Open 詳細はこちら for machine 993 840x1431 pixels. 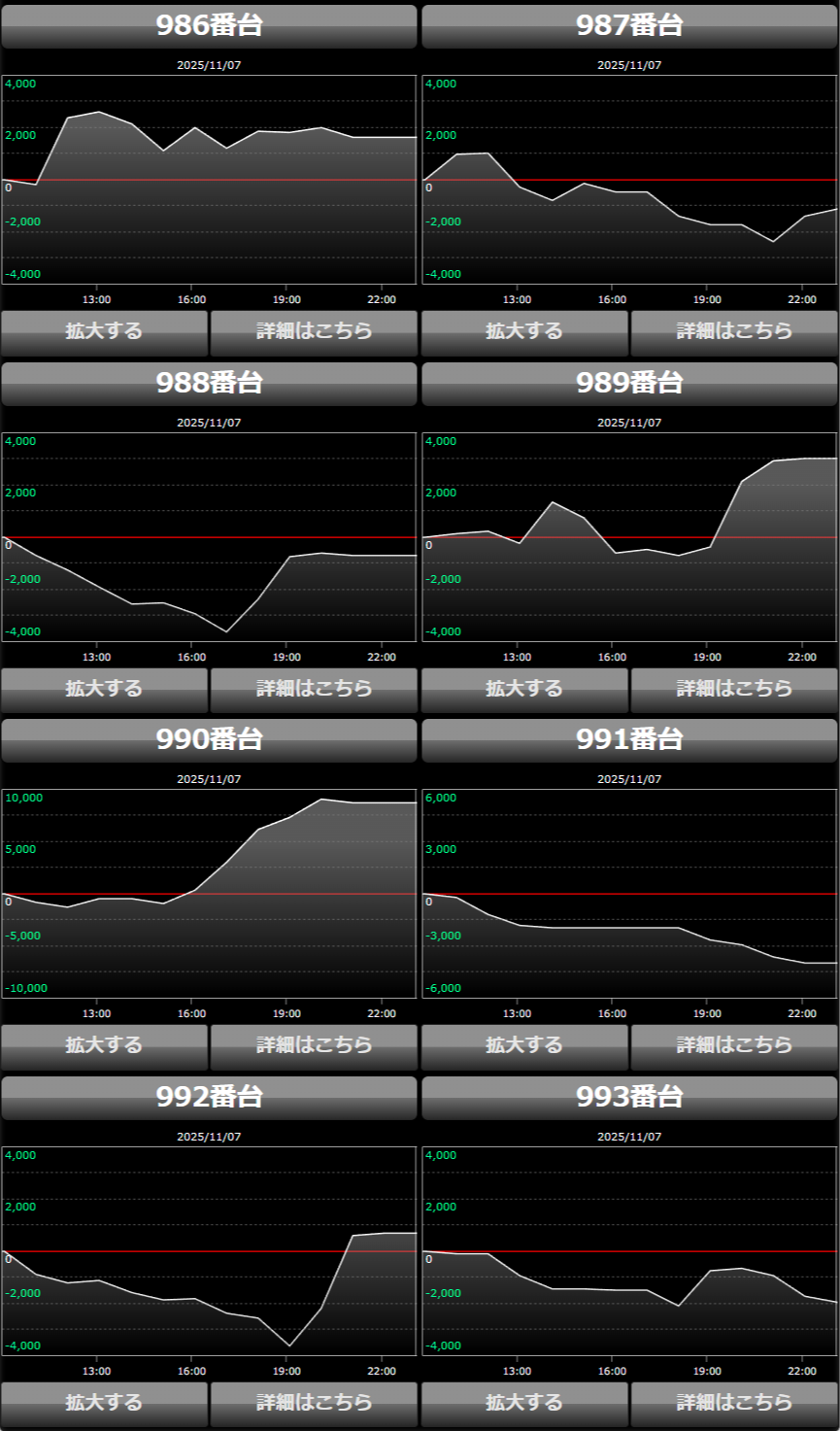[x=734, y=1404]
